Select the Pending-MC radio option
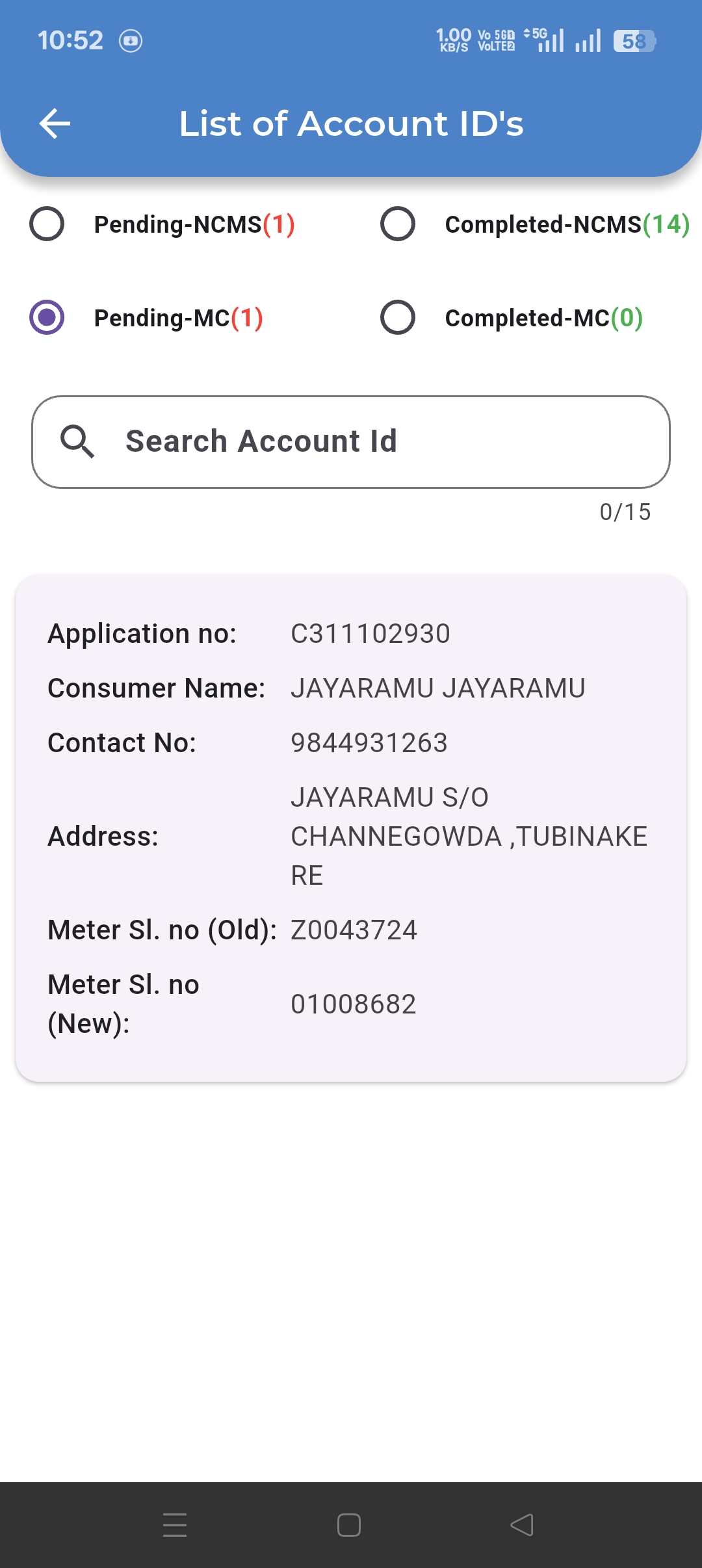The width and height of the screenshot is (702, 1568). [47, 318]
